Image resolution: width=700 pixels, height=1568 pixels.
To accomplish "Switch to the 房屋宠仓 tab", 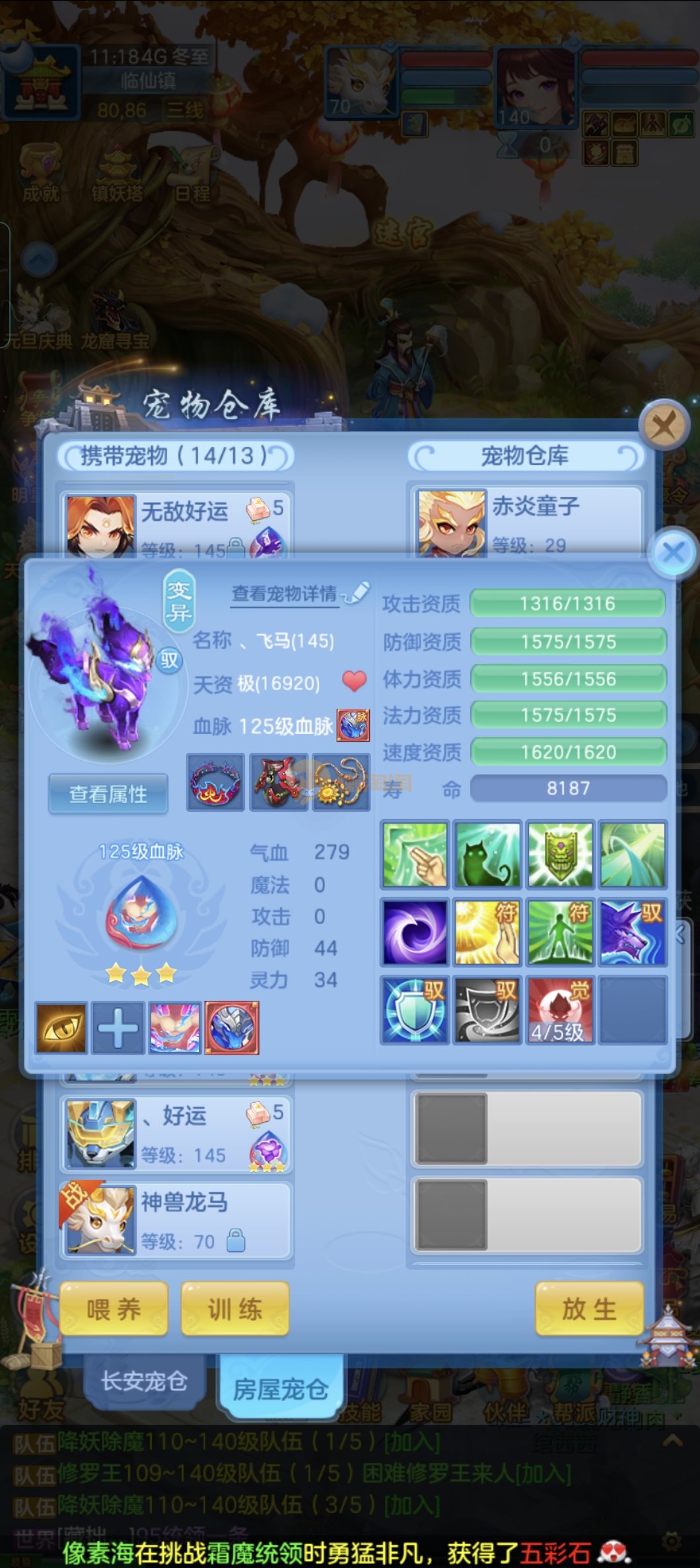I will [281, 1388].
